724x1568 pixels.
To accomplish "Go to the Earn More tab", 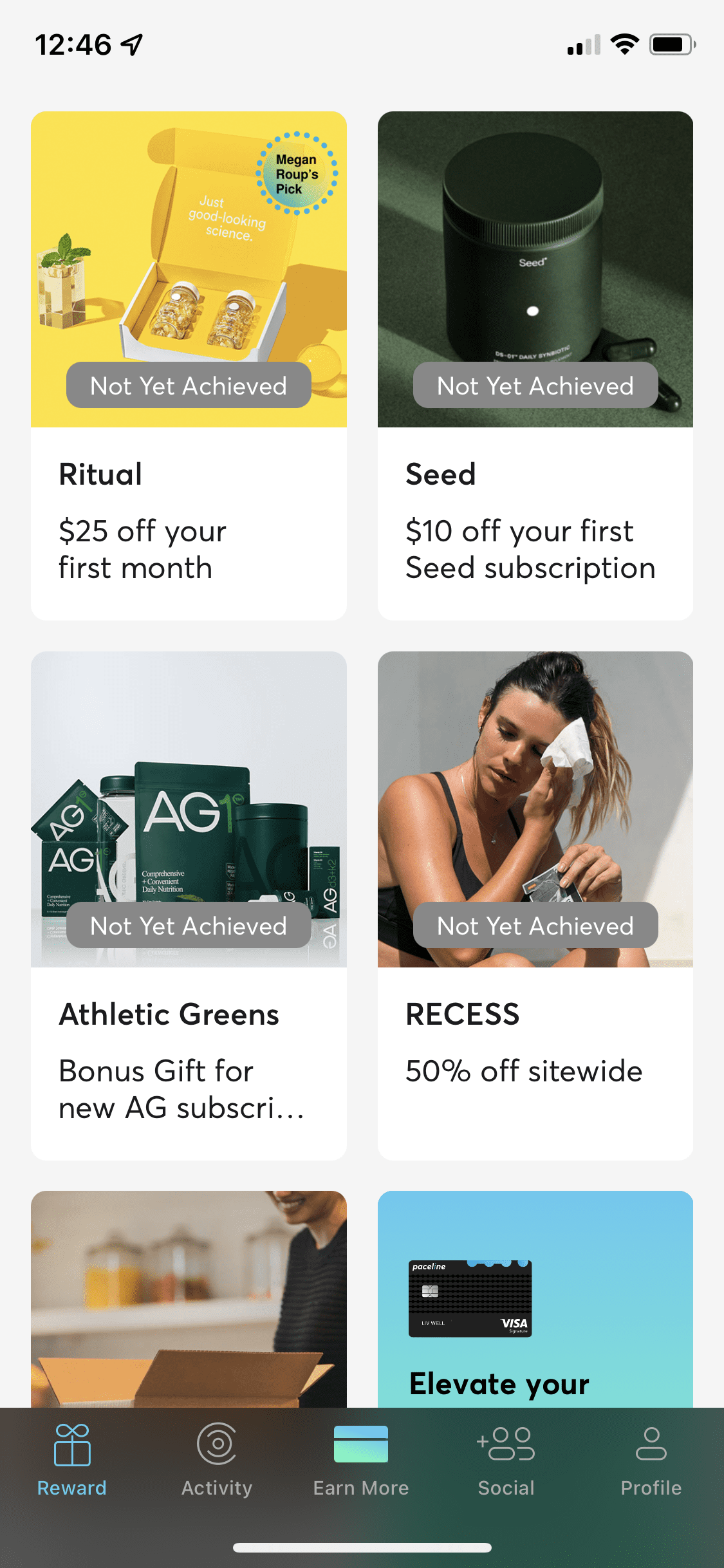I will coord(361,1460).
